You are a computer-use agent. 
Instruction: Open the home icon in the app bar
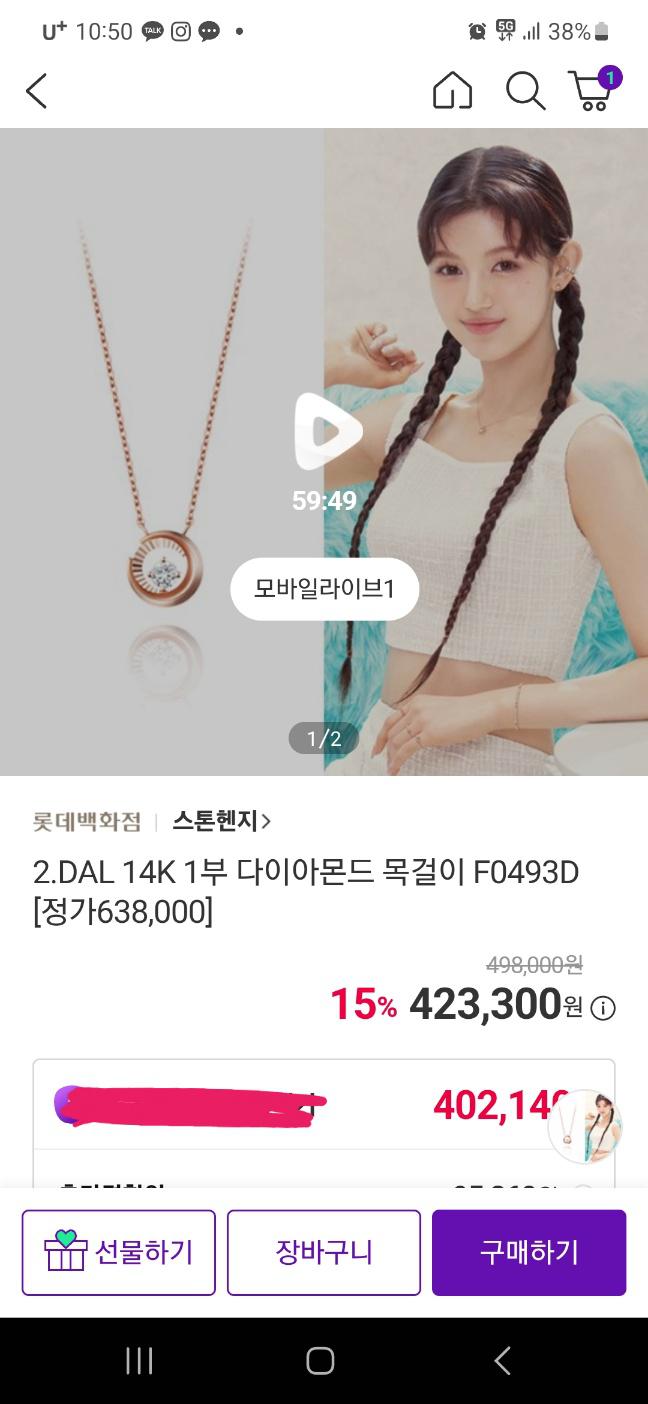click(x=452, y=91)
